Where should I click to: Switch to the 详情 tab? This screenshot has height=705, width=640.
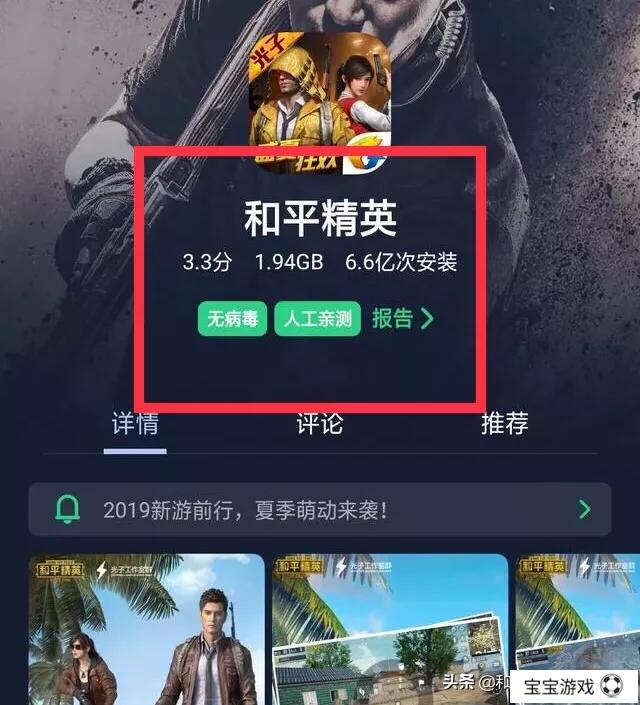pos(134,424)
